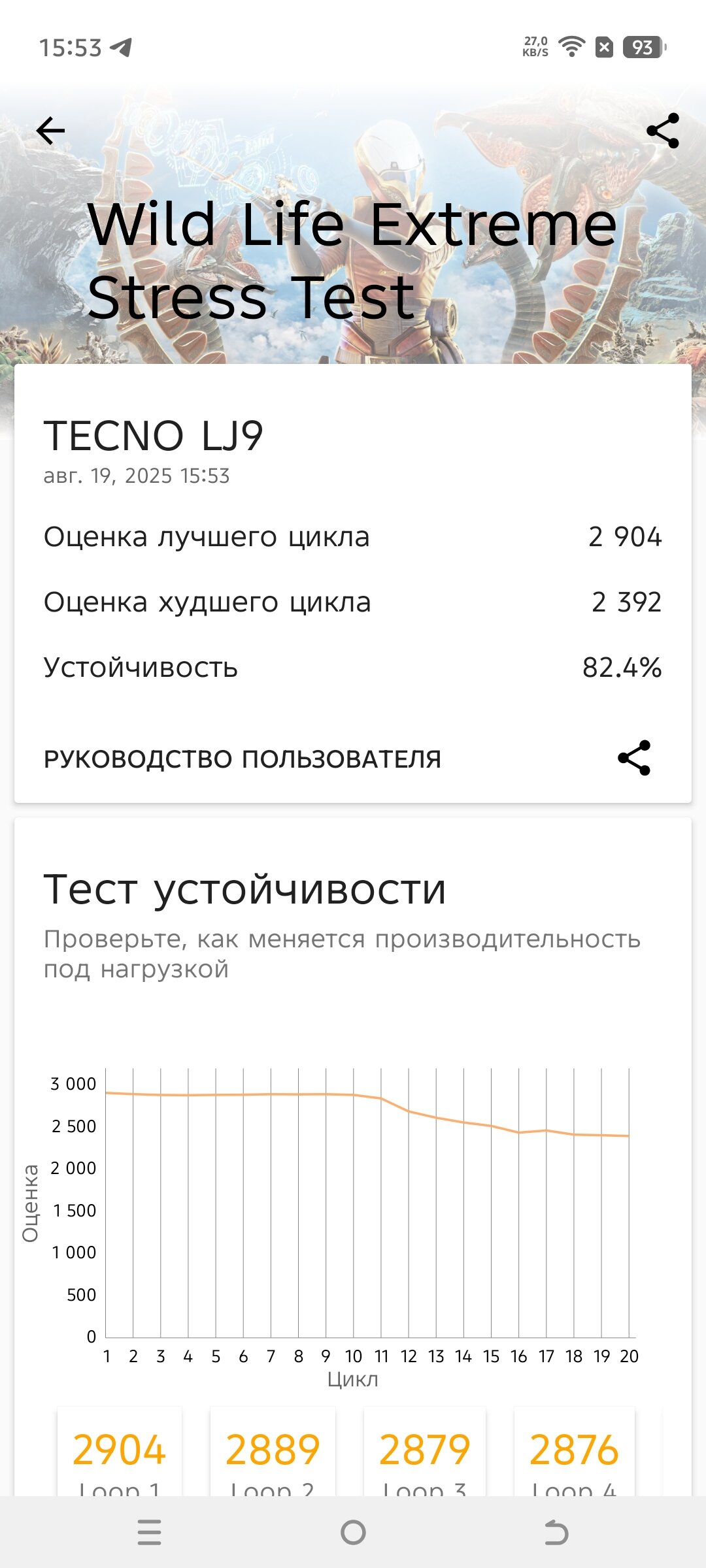This screenshot has width=706, height=1568.
Task: Select the Loop 3 score card 2879
Action: [425, 1452]
